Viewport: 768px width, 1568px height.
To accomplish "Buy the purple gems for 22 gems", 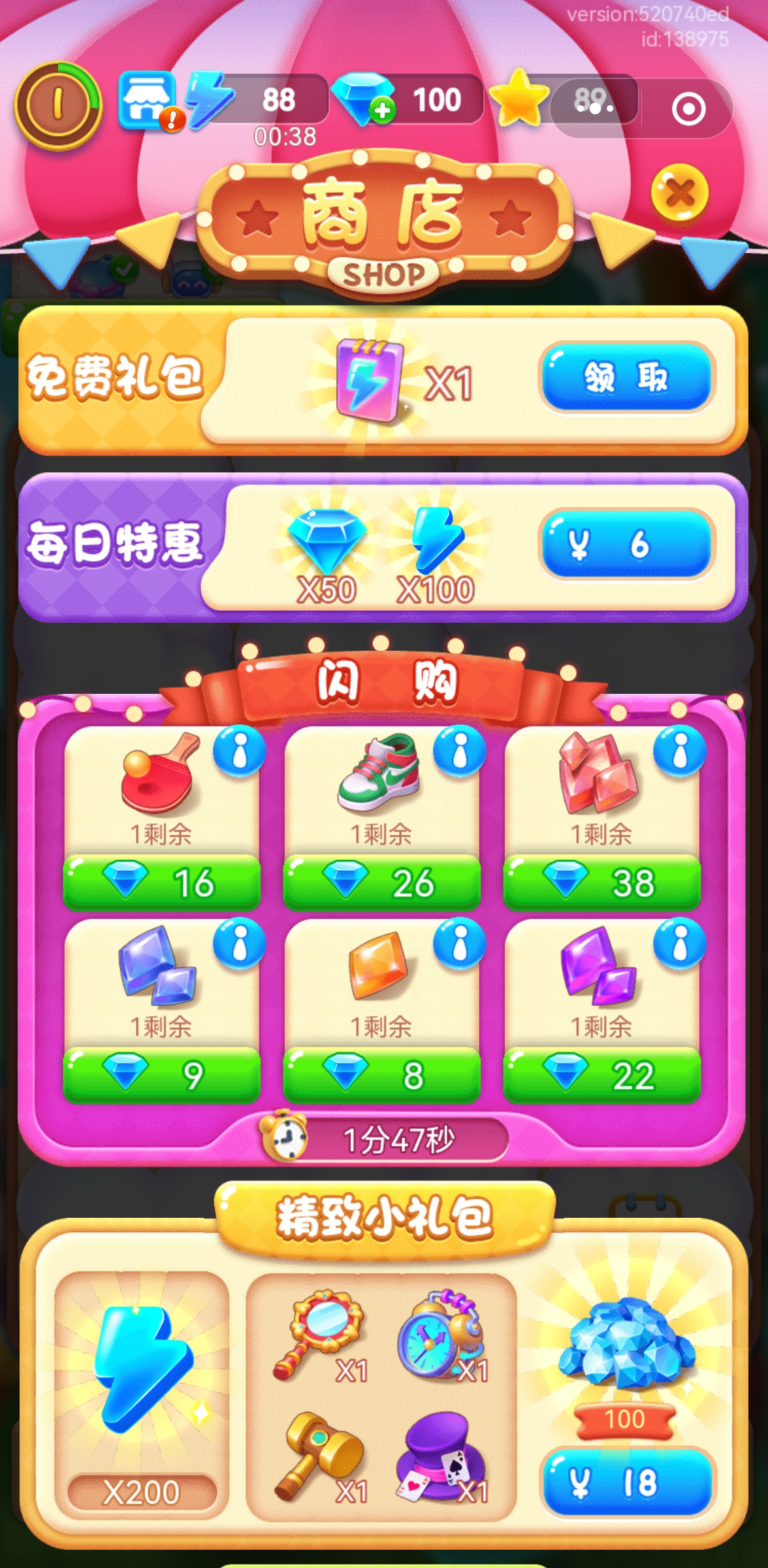I will pyautogui.click(x=601, y=1075).
